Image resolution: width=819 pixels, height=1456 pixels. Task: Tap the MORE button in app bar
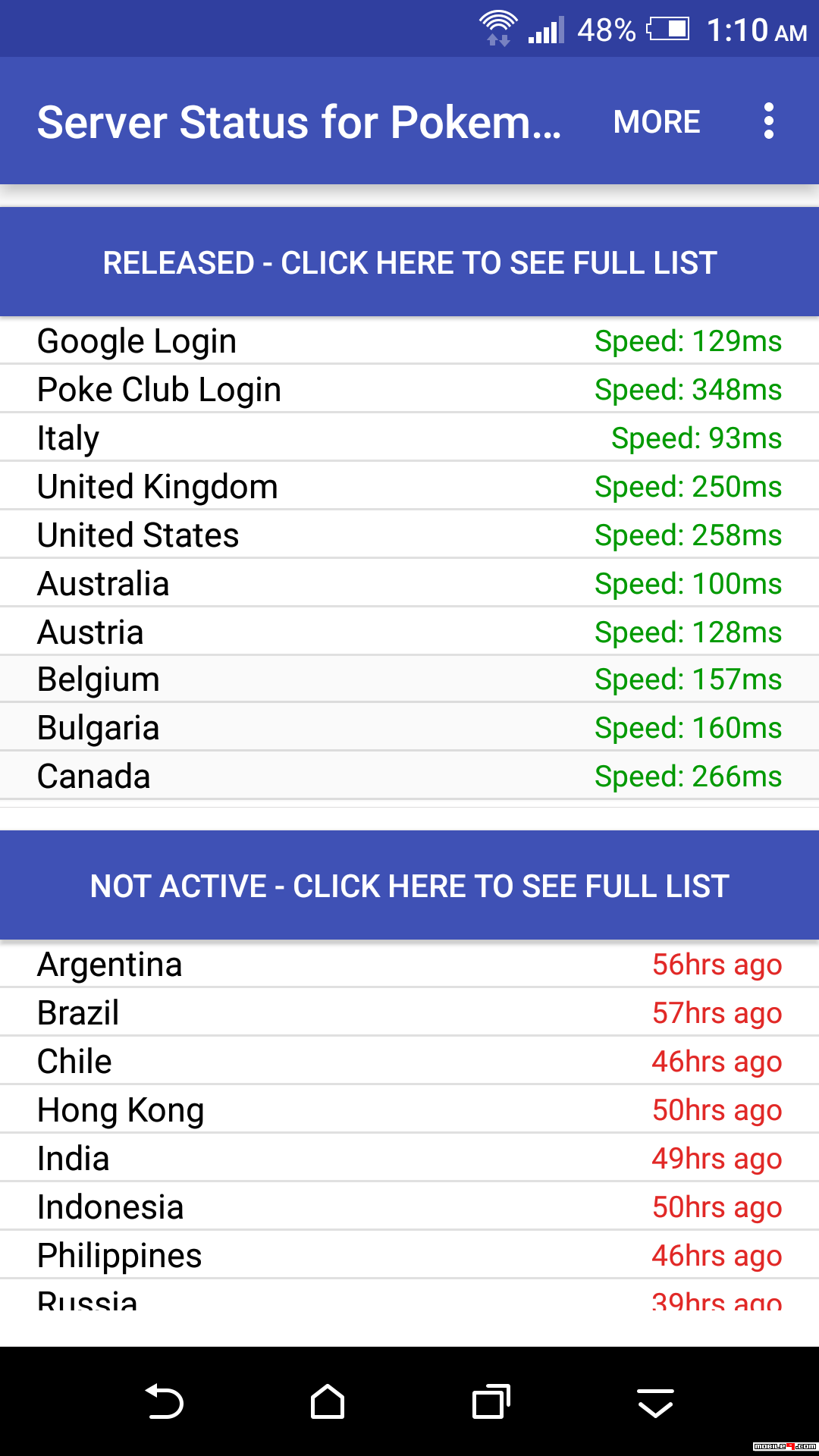[x=657, y=121]
